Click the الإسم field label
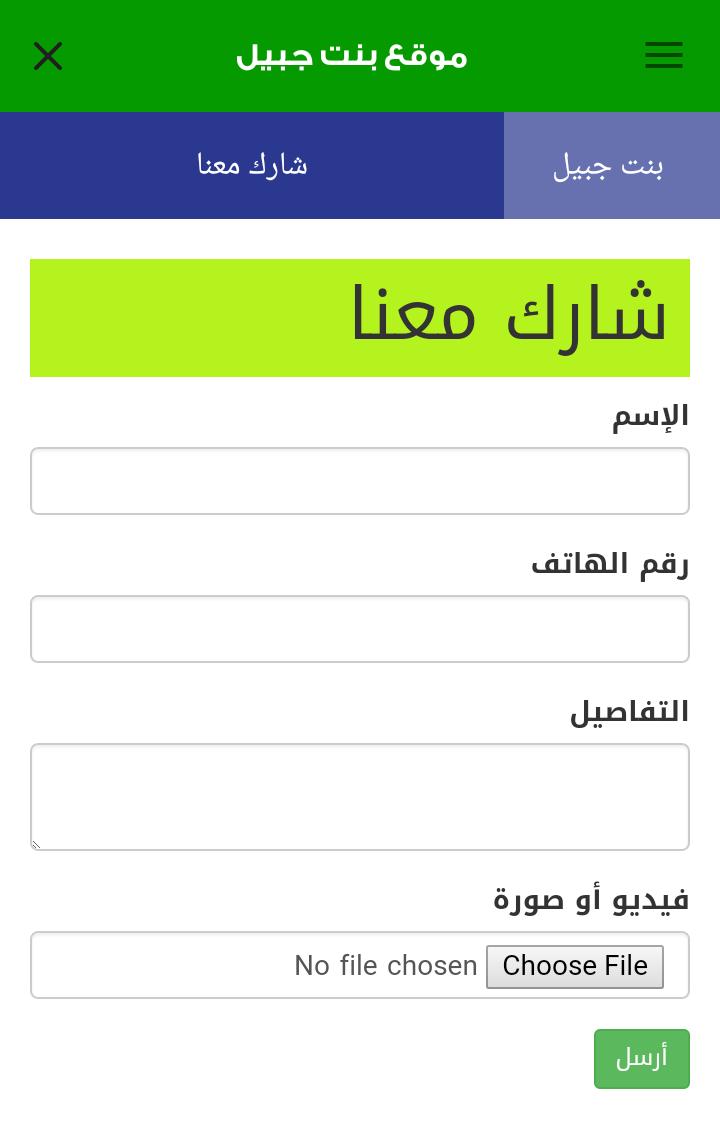This screenshot has height=1126, width=720. click(x=650, y=415)
